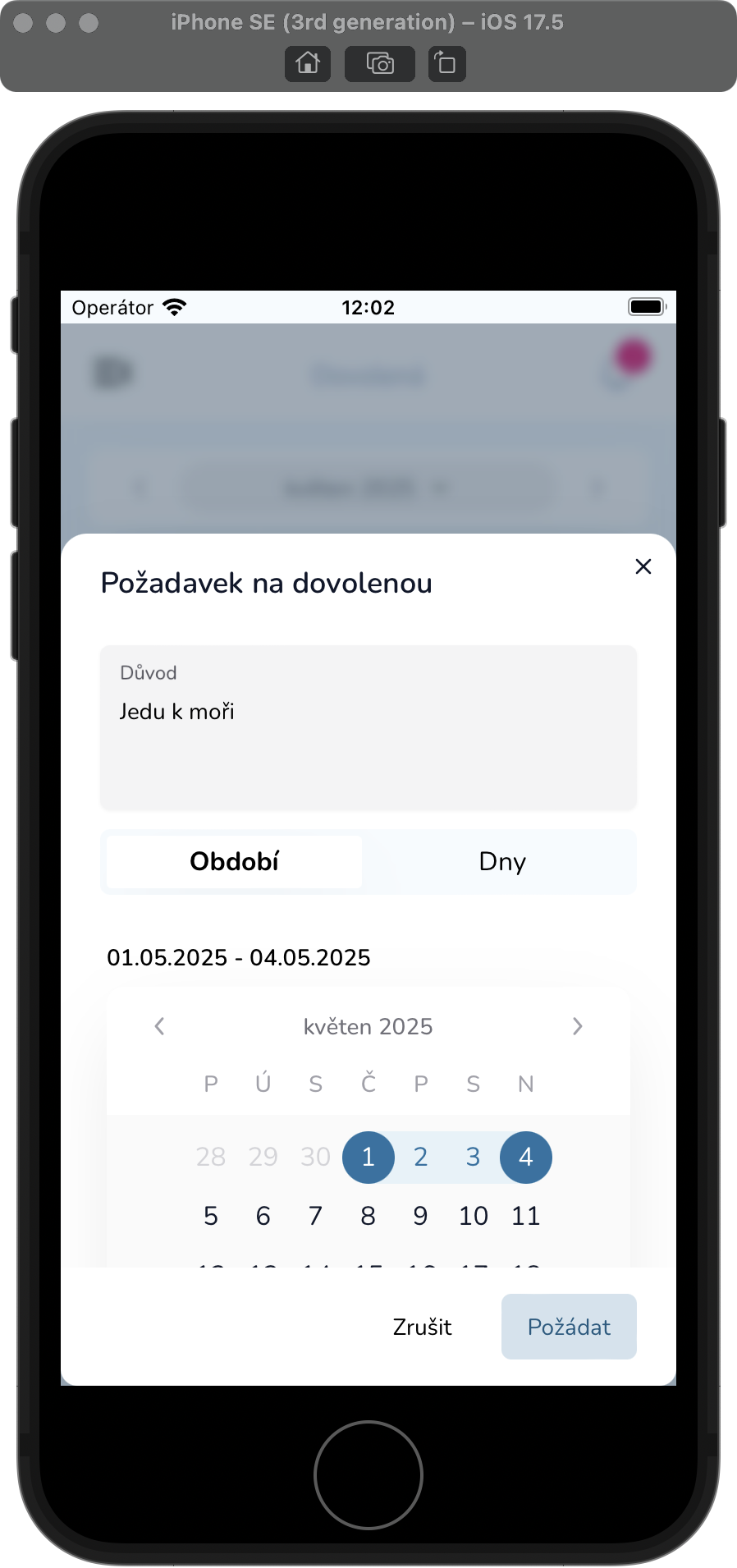Edit the Důvod reason field
The width and height of the screenshot is (737, 1568).
coord(368,728)
